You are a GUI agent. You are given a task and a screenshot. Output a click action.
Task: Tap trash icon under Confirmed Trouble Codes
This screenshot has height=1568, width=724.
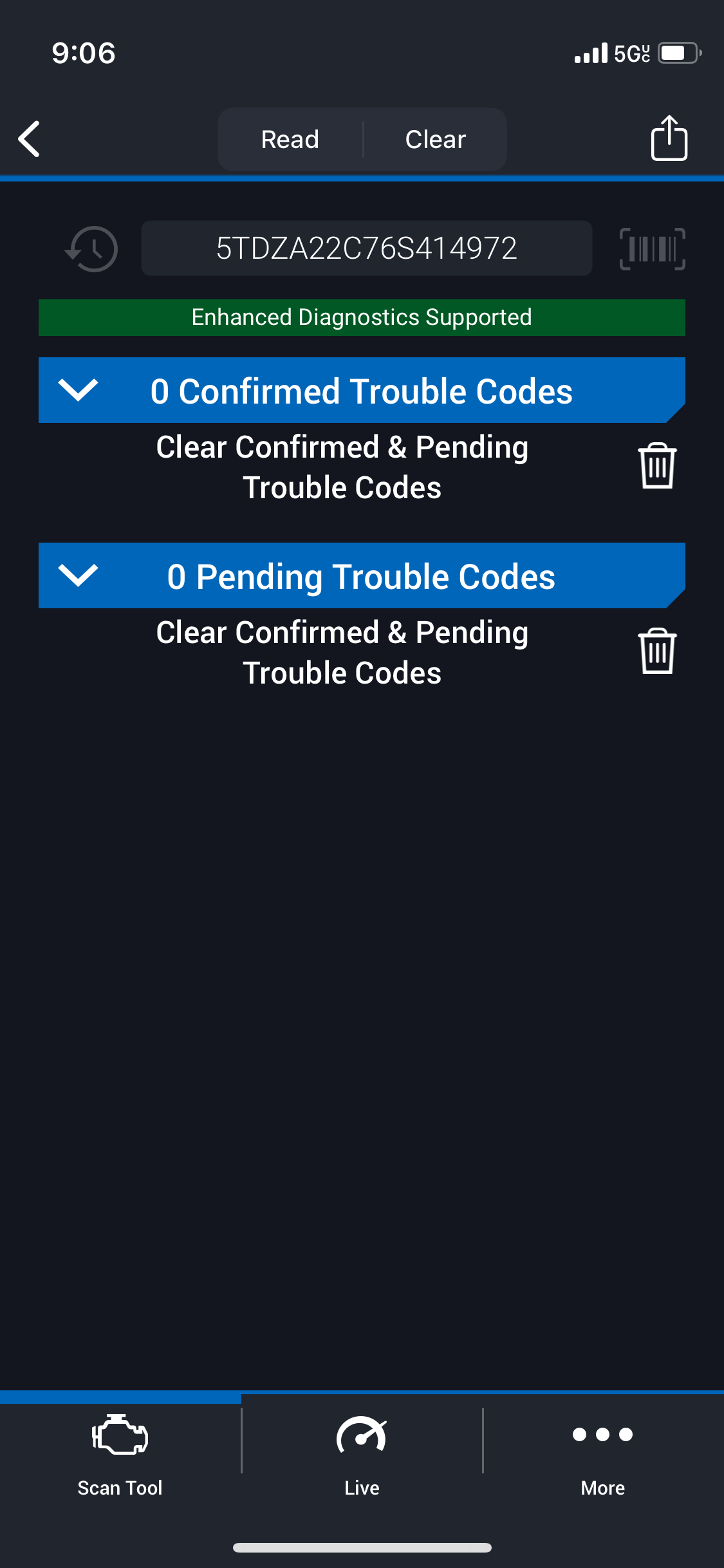pyautogui.click(x=656, y=466)
